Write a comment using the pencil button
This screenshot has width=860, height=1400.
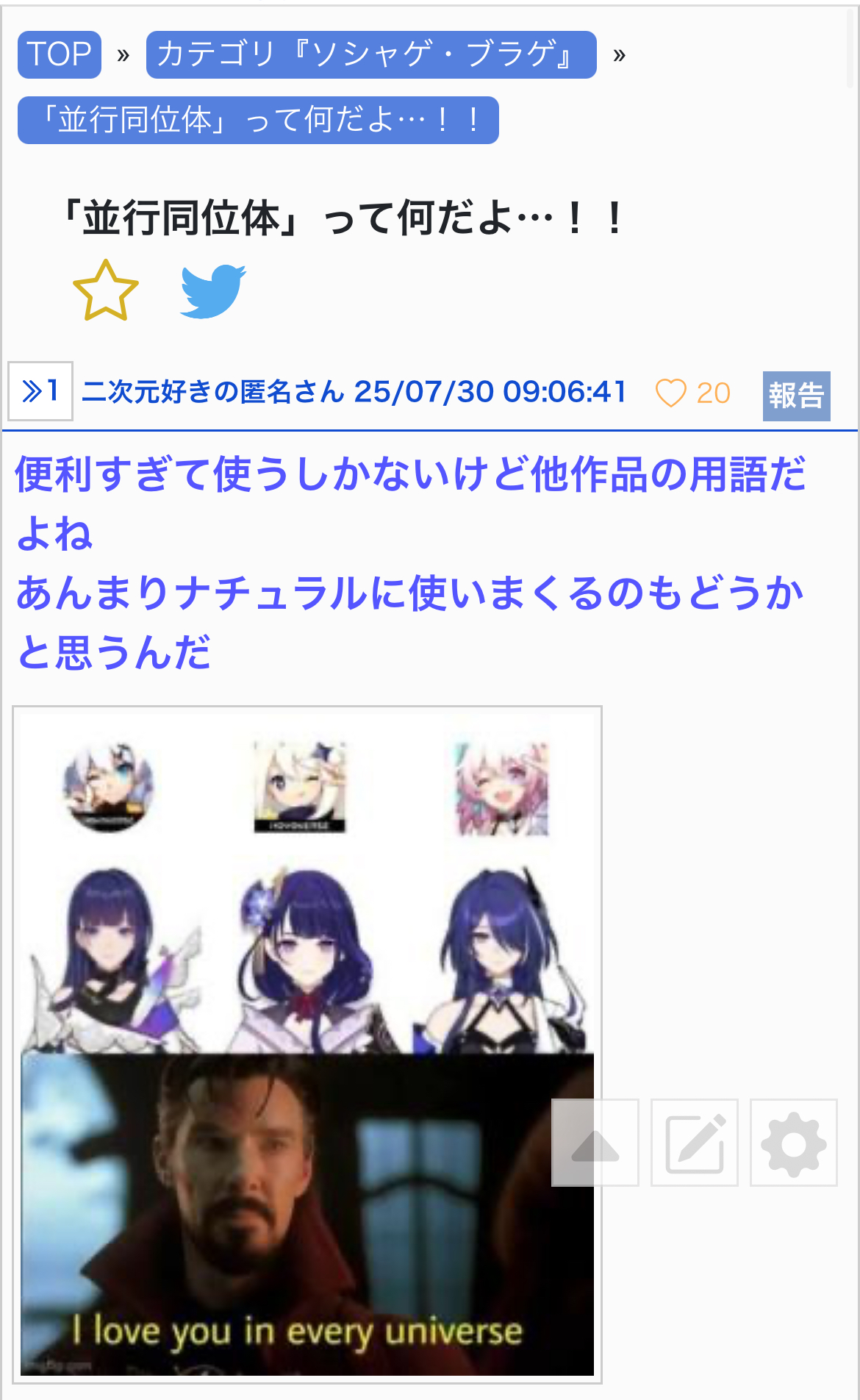(x=695, y=1143)
